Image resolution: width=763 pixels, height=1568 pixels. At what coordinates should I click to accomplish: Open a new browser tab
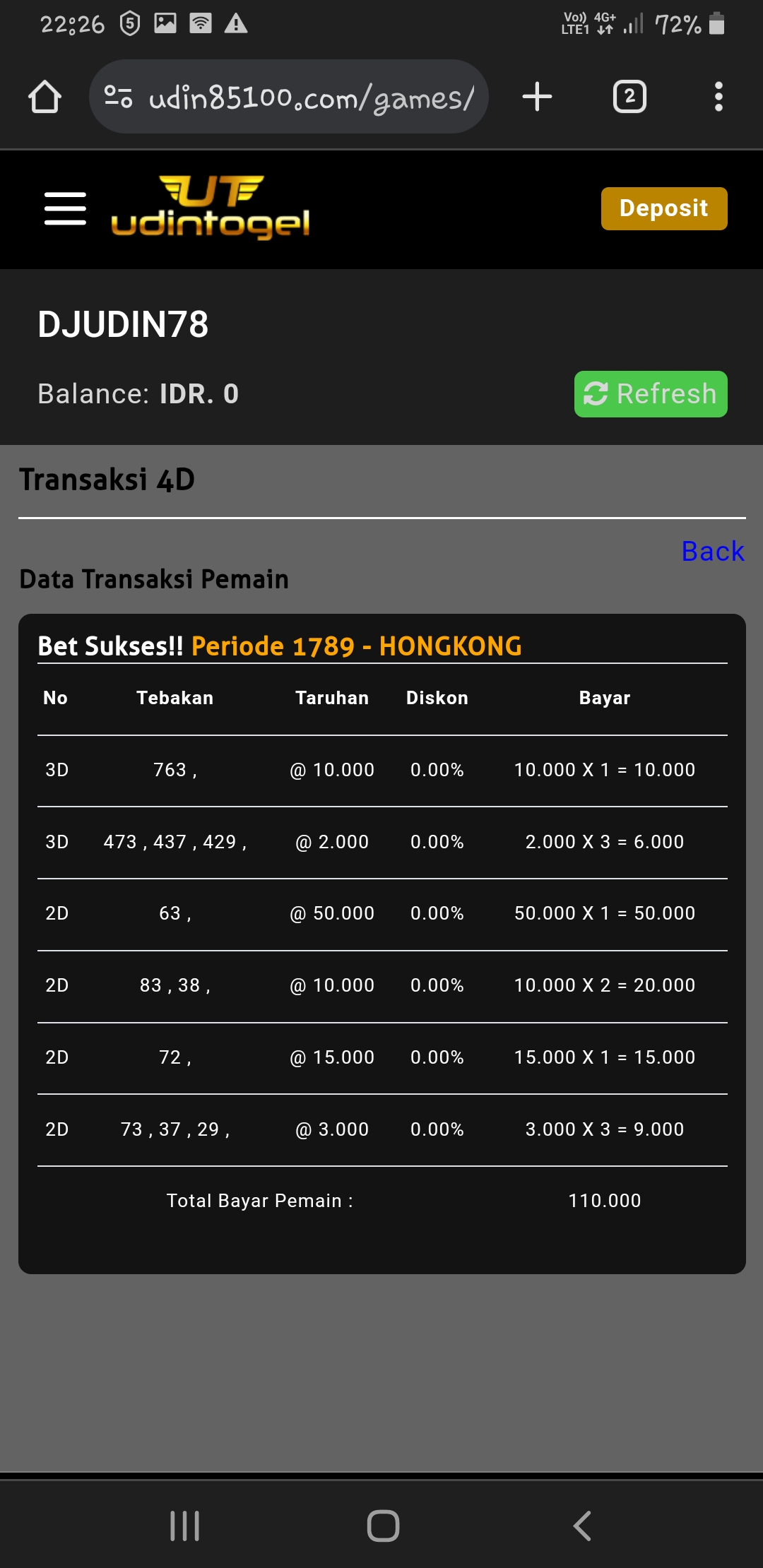pyautogui.click(x=537, y=97)
